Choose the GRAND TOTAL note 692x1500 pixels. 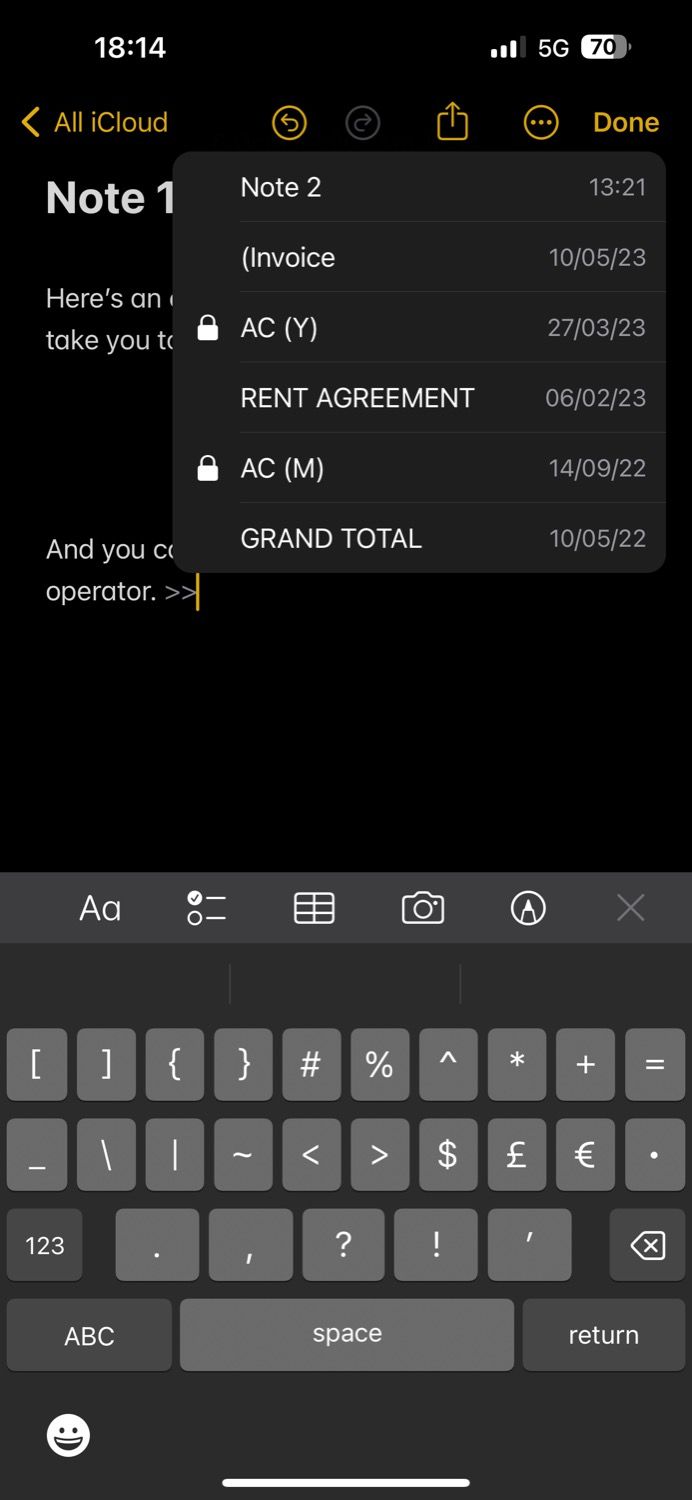click(x=419, y=538)
